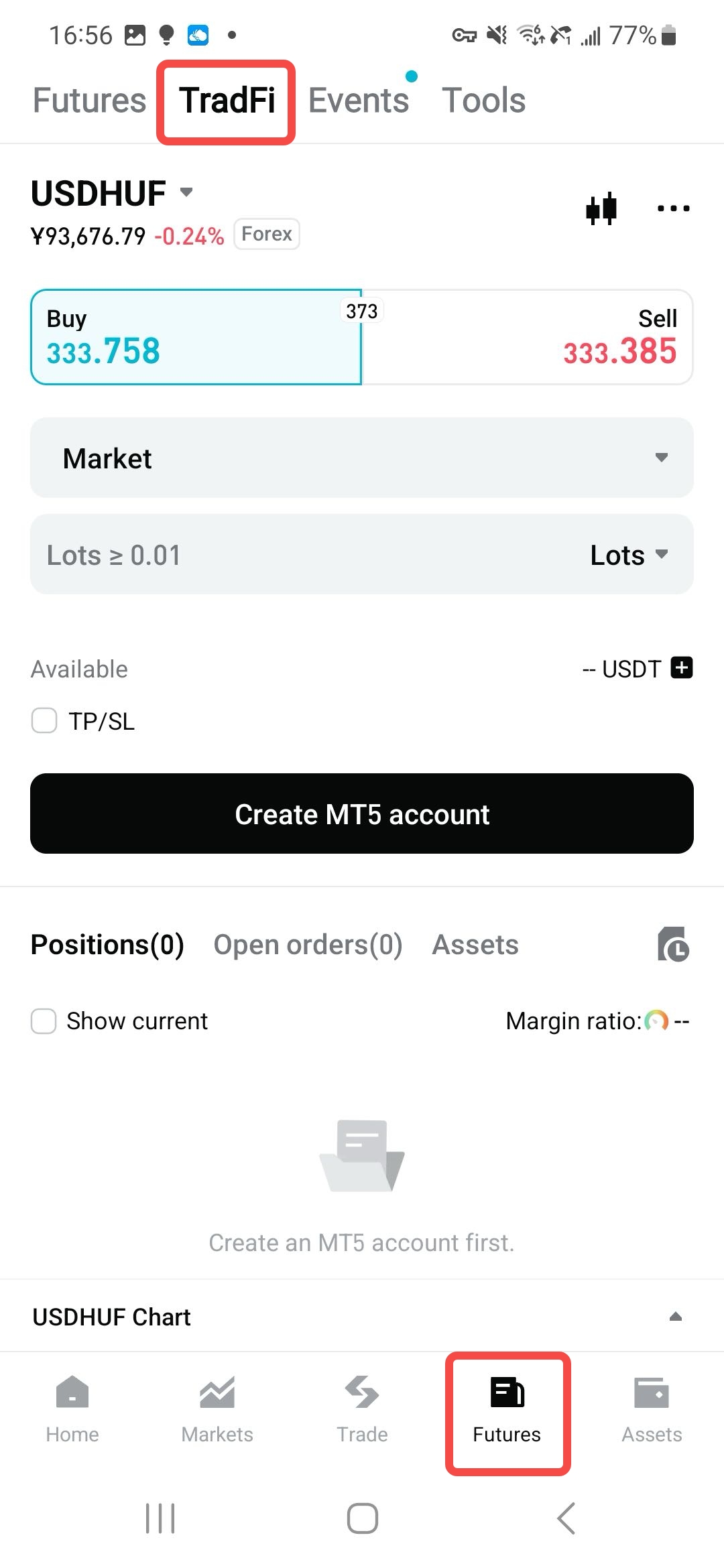Switch to the Events tab
The width and height of the screenshot is (724, 1568).
(x=358, y=99)
